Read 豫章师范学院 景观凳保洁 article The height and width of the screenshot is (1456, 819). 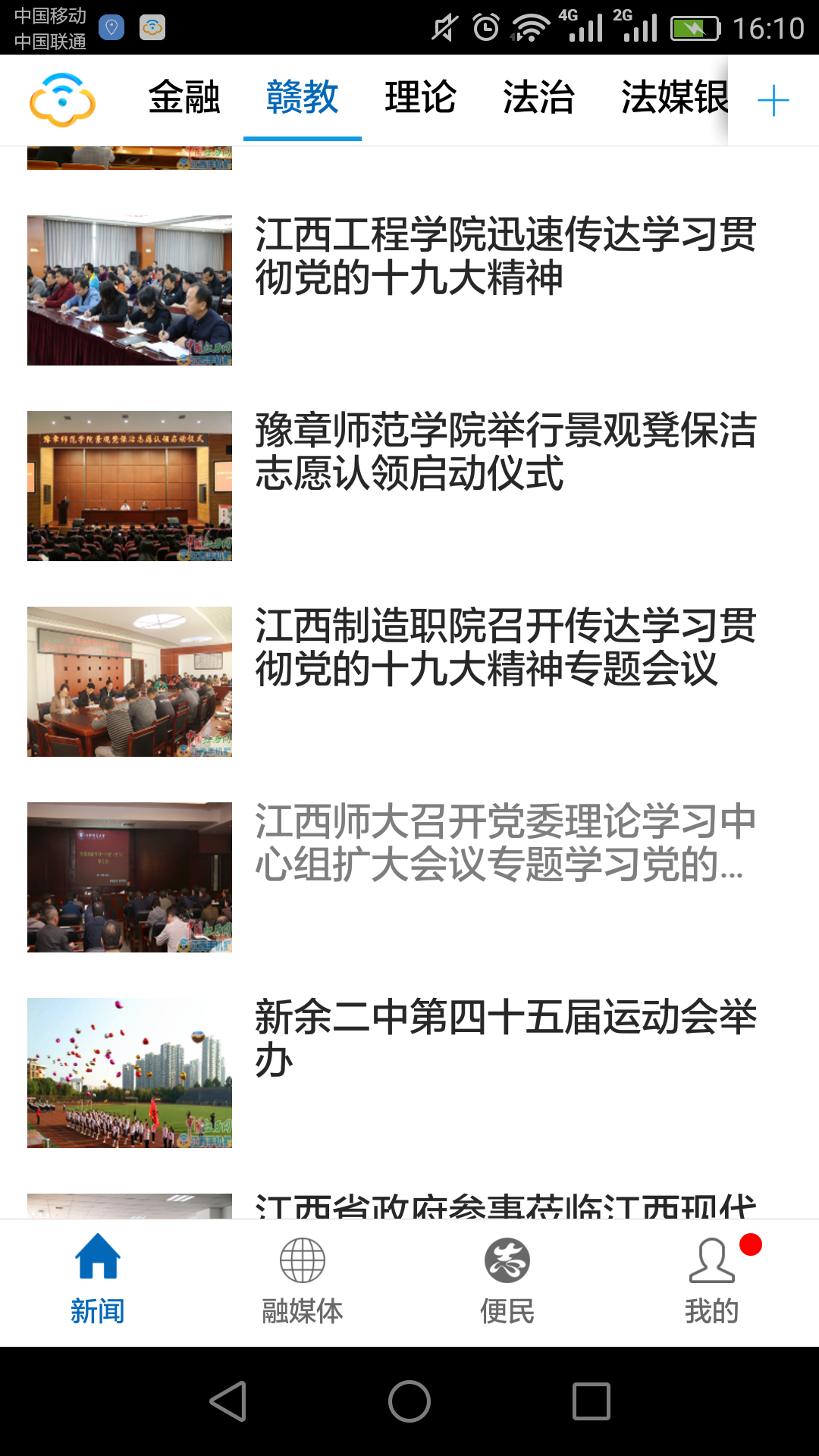[x=505, y=452]
